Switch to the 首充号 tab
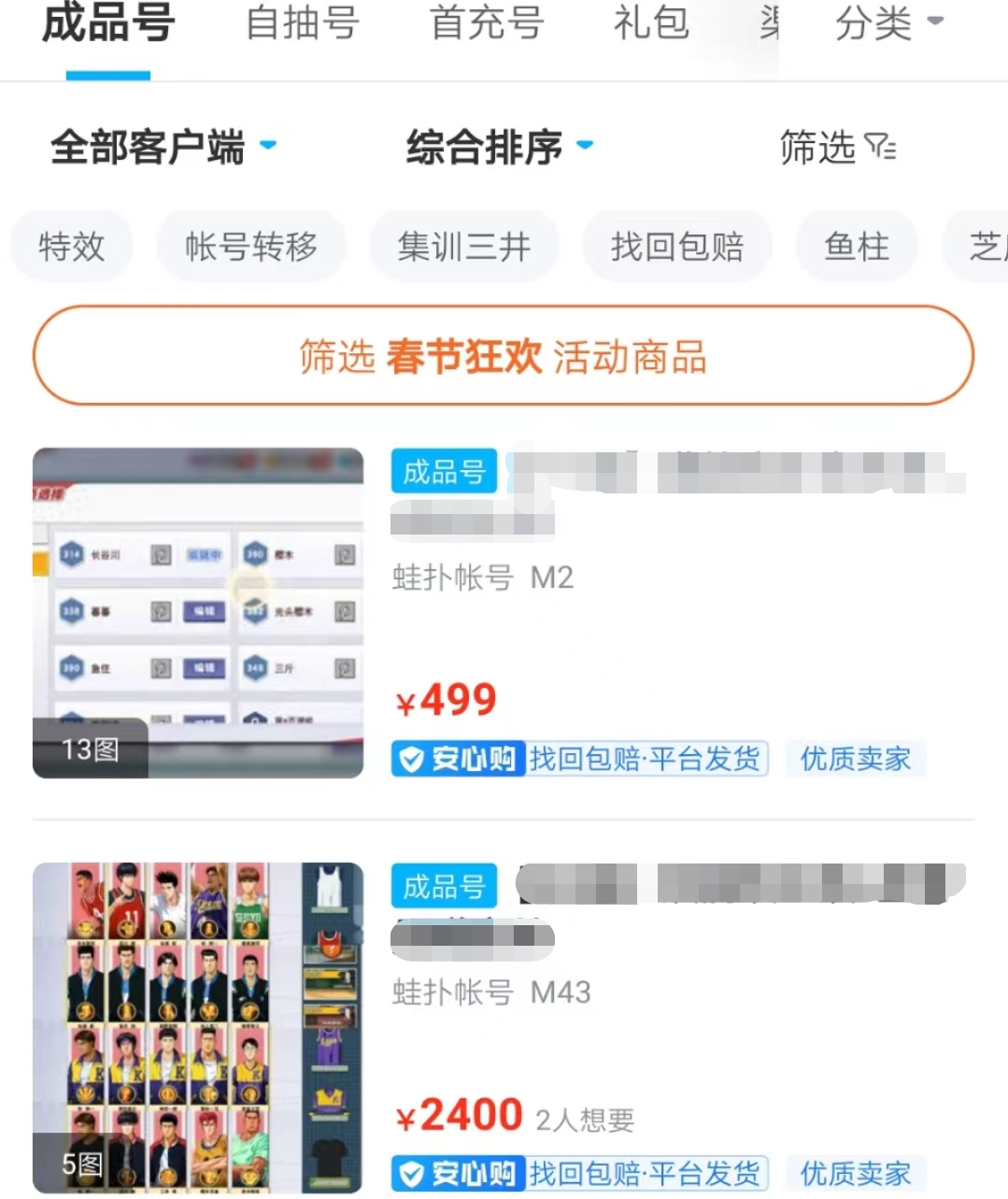 pyautogui.click(x=486, y=24)
